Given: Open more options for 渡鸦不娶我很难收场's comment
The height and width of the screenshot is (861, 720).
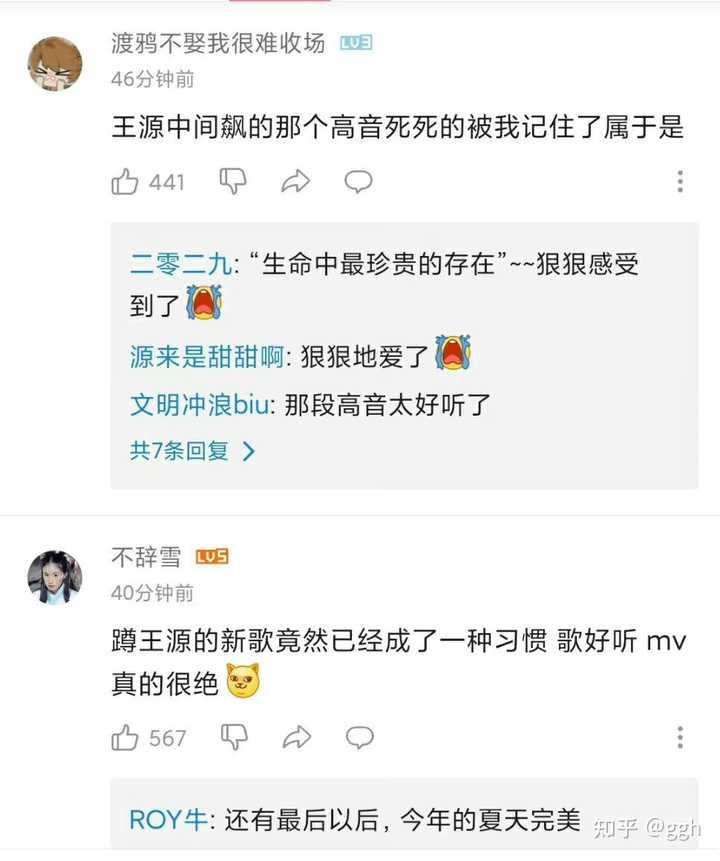Looking at the screenshot, I should [x=680, y=181].
